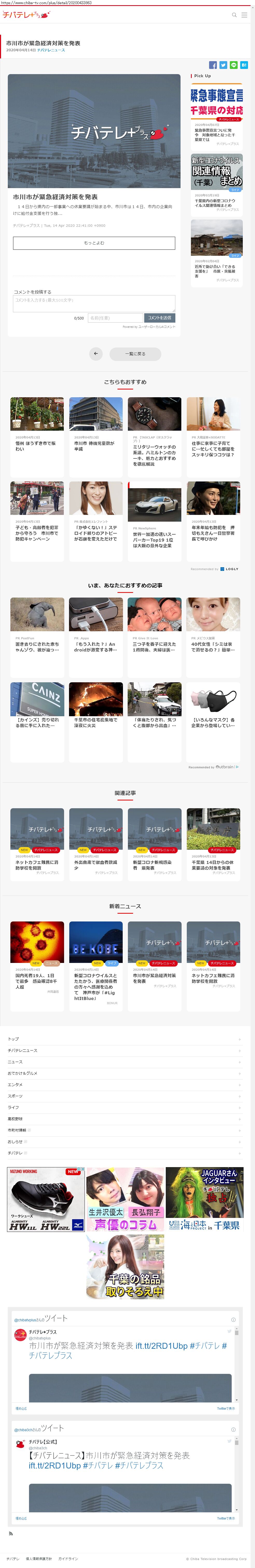Screen dimensions: 255x1568
Task: Focus the comment text box
Action: (x=94, y=303)
